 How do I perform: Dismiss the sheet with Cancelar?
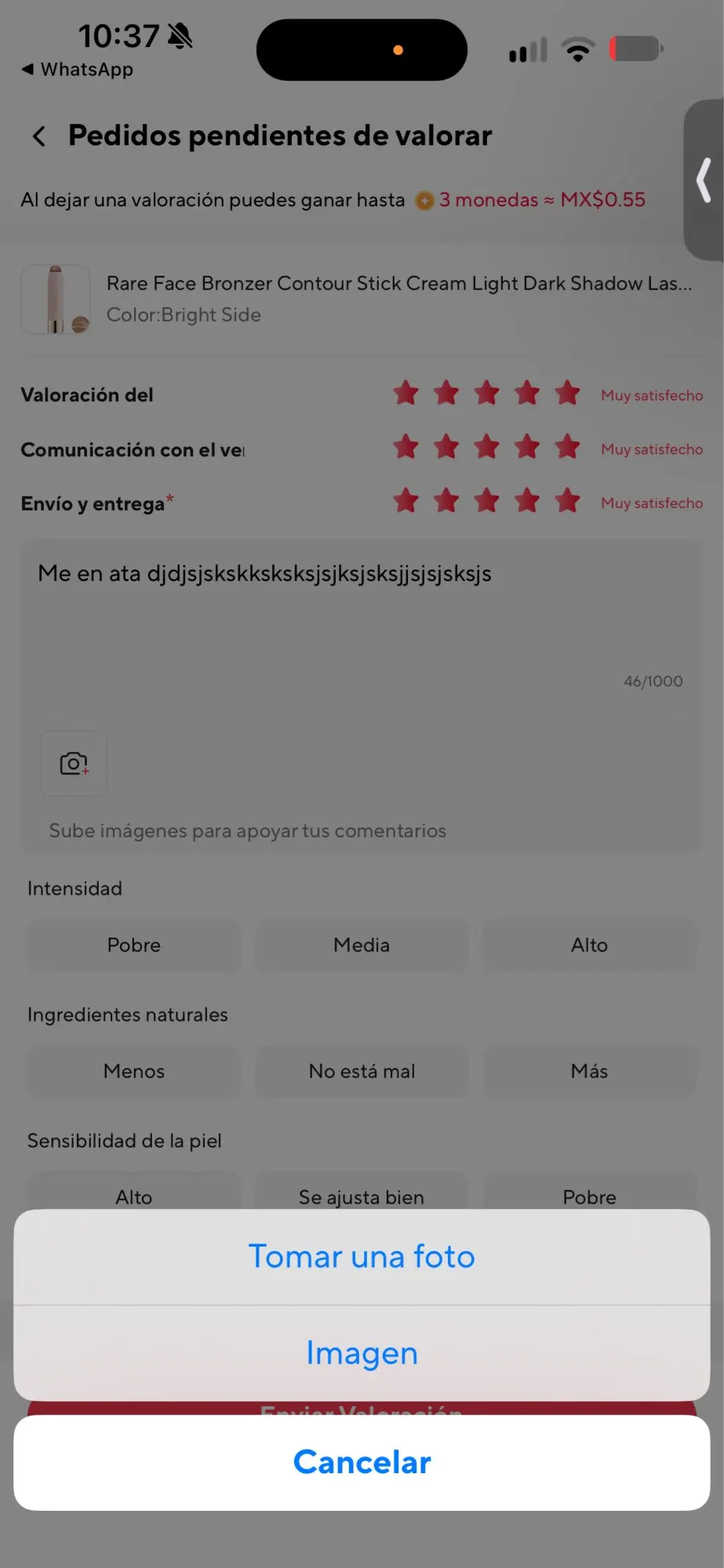tap(362, 1462)
